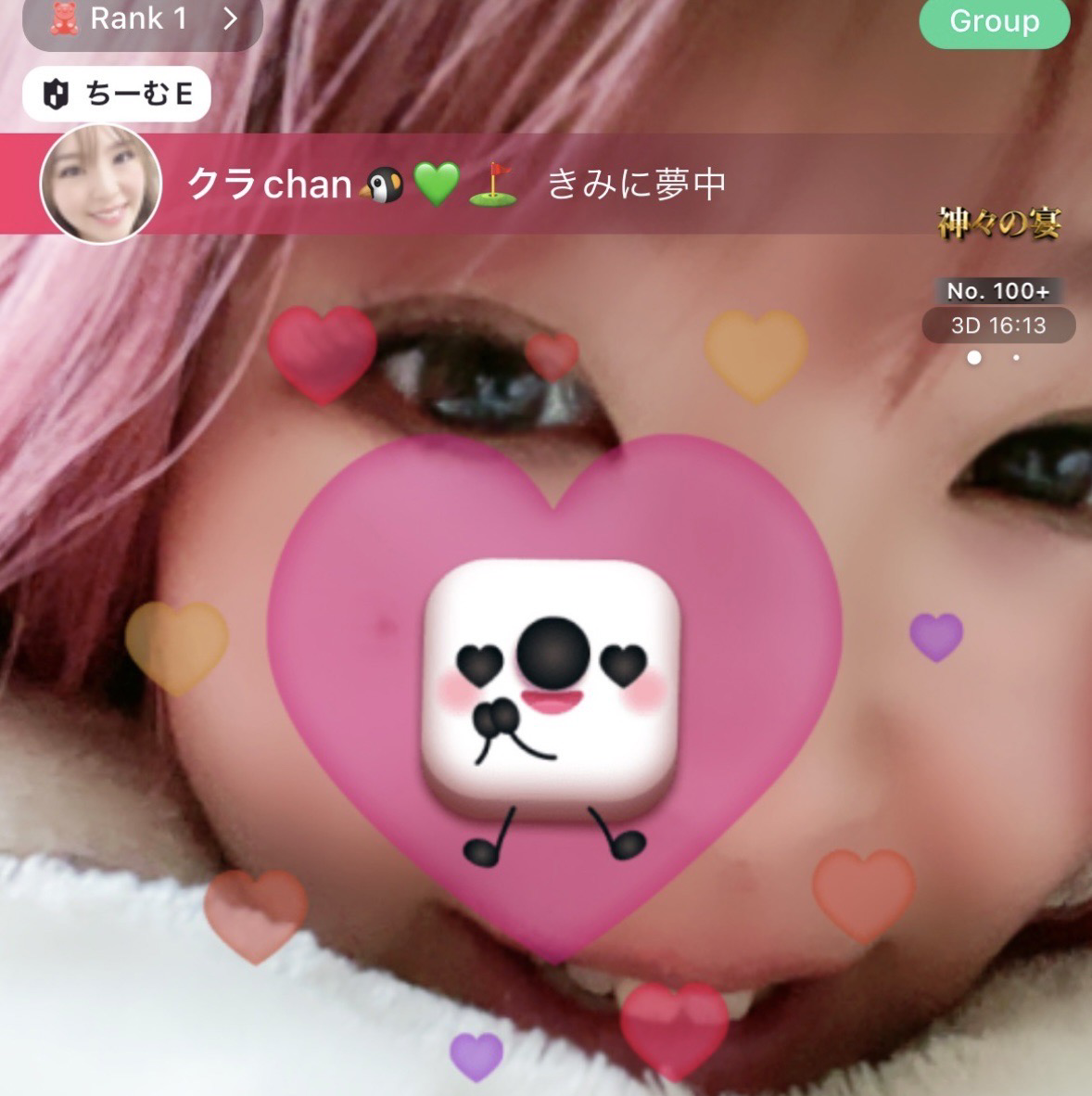Open the ちーむE team badge

(x=117, y=94)
